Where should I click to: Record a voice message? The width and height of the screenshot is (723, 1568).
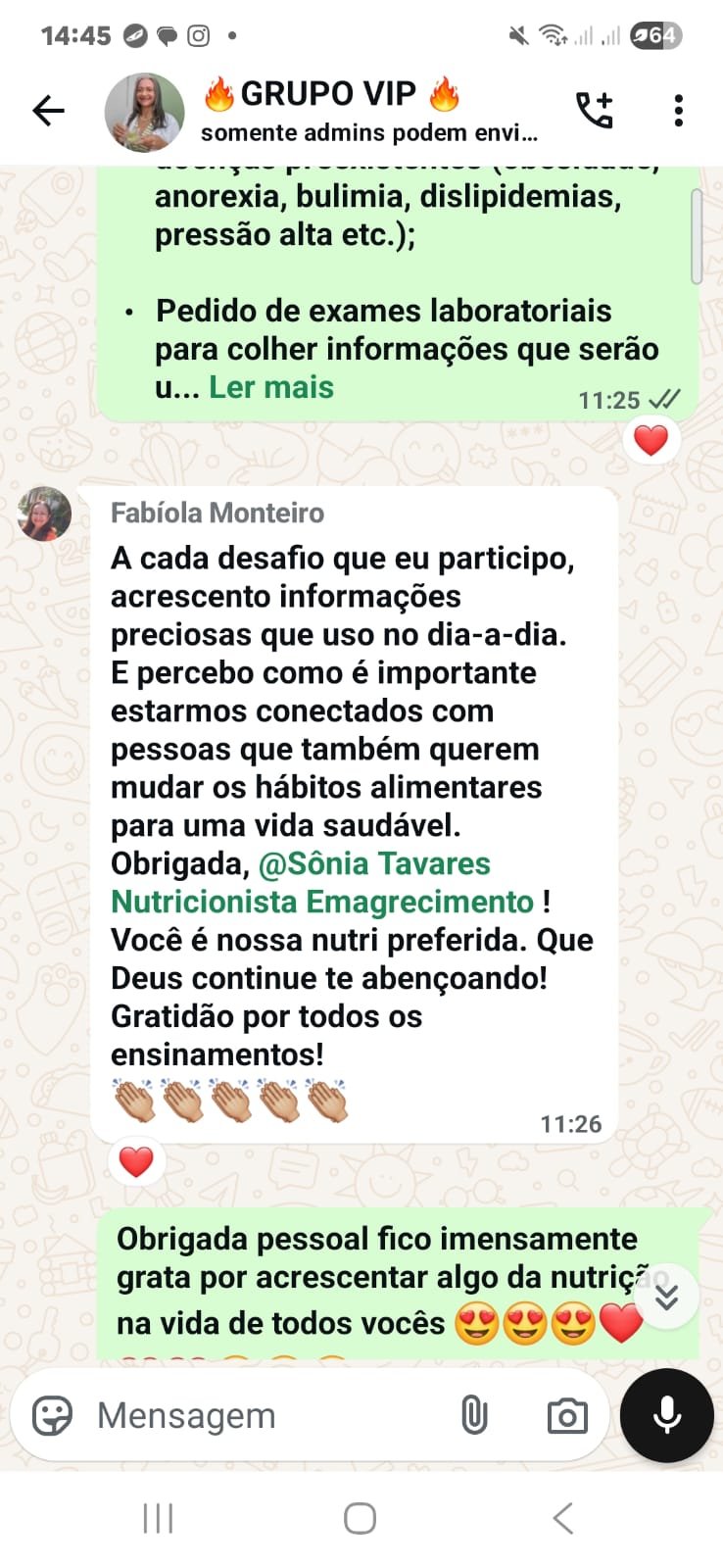tap(666, 1415)
